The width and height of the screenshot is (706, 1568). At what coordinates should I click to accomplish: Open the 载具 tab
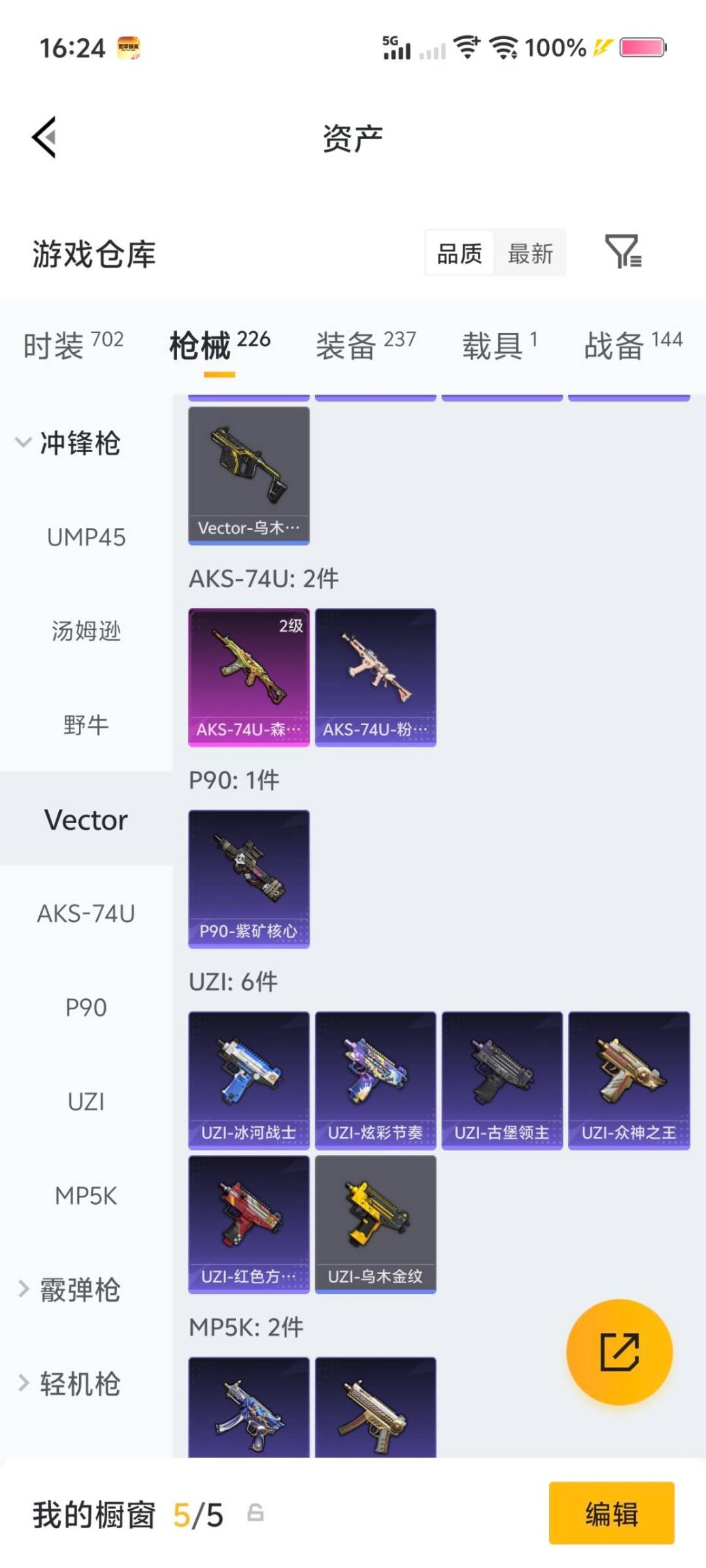(499, 345)
